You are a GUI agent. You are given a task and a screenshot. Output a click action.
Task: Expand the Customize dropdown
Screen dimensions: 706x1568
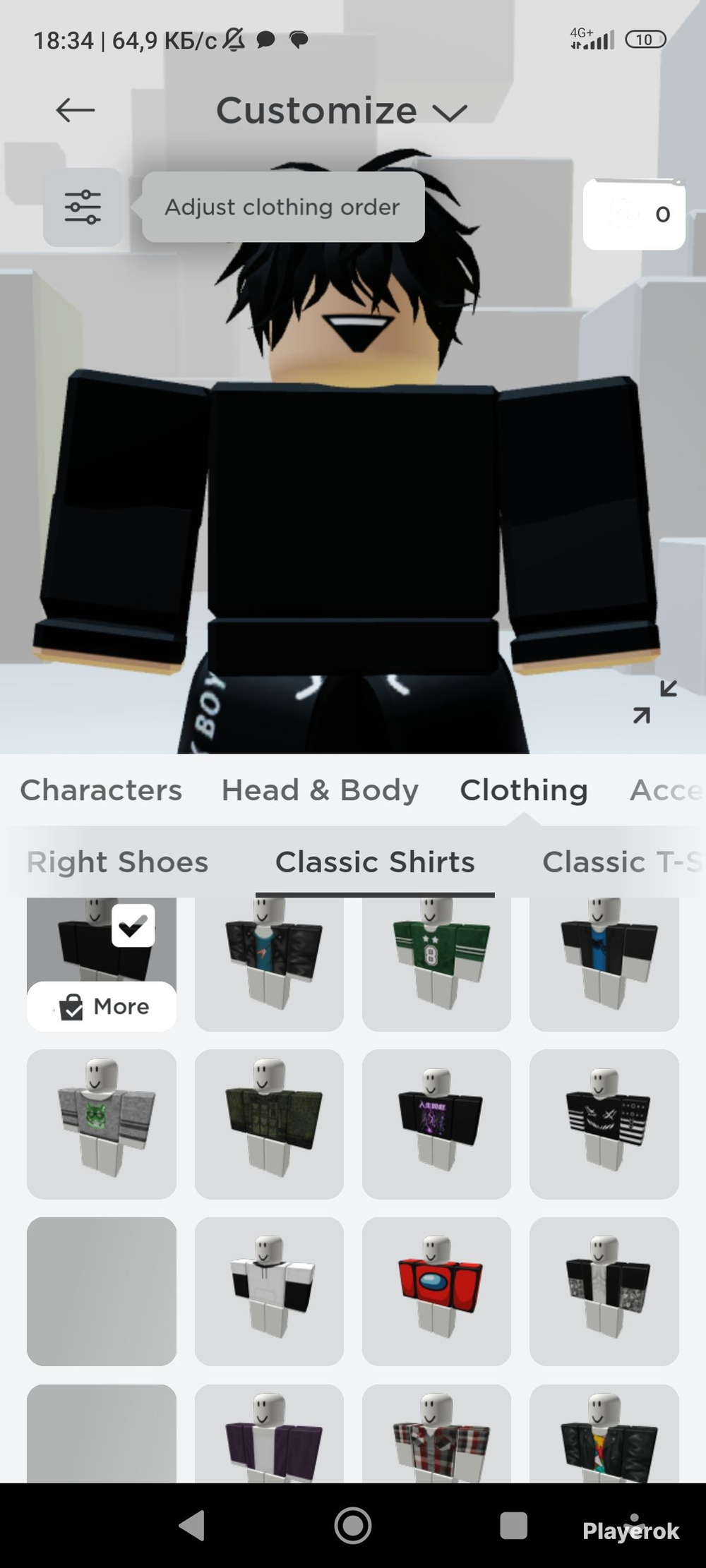pos(342,111)
